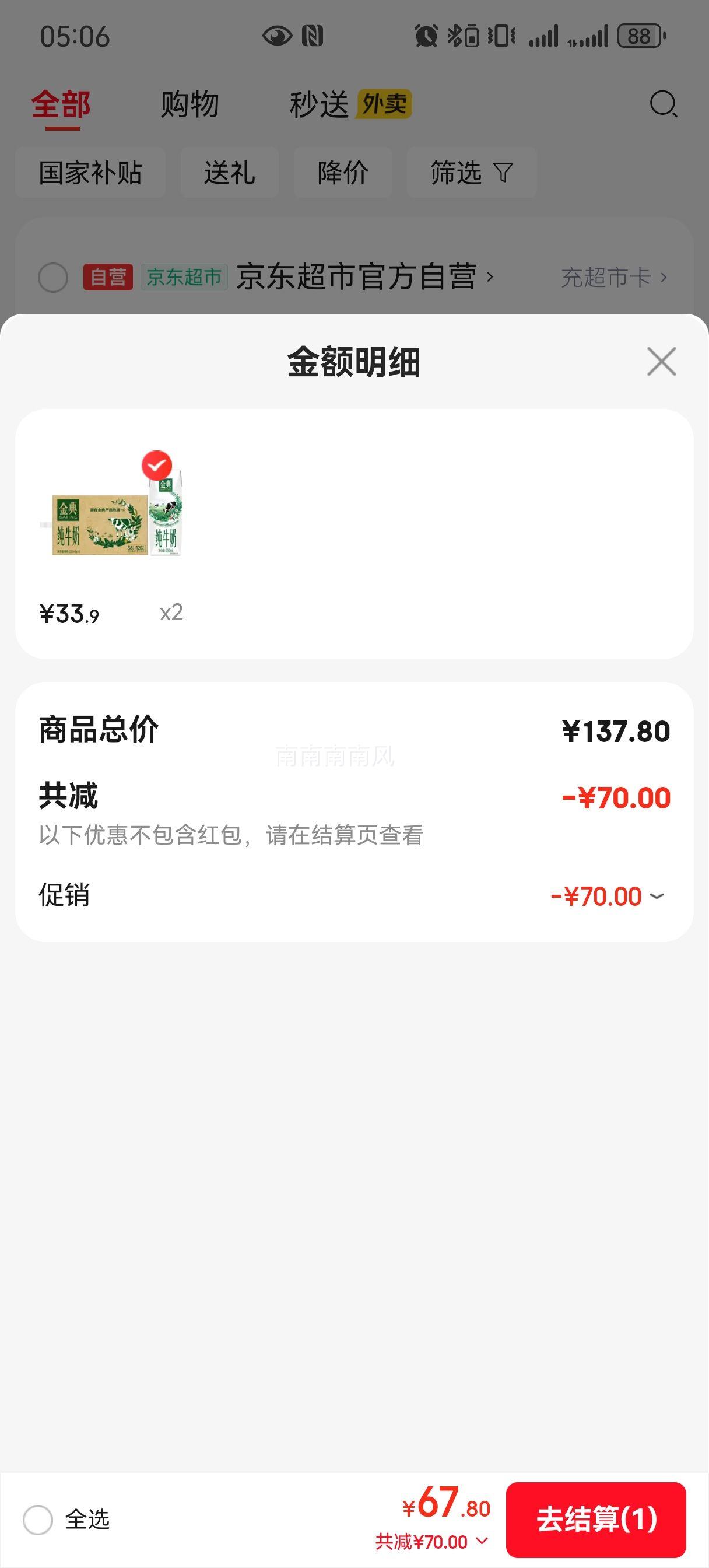Viewport: 709px width, 1568px height.
Task: Tap the Satine milk product thumbnail
Action: point(115,530)
